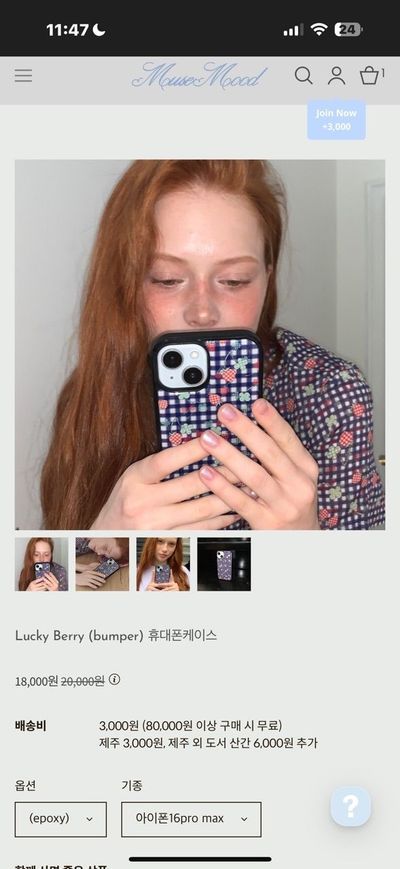The height and width of the screenshot is (869, 400).
Task: Open the search magnifier
Action: pos(303,75)
